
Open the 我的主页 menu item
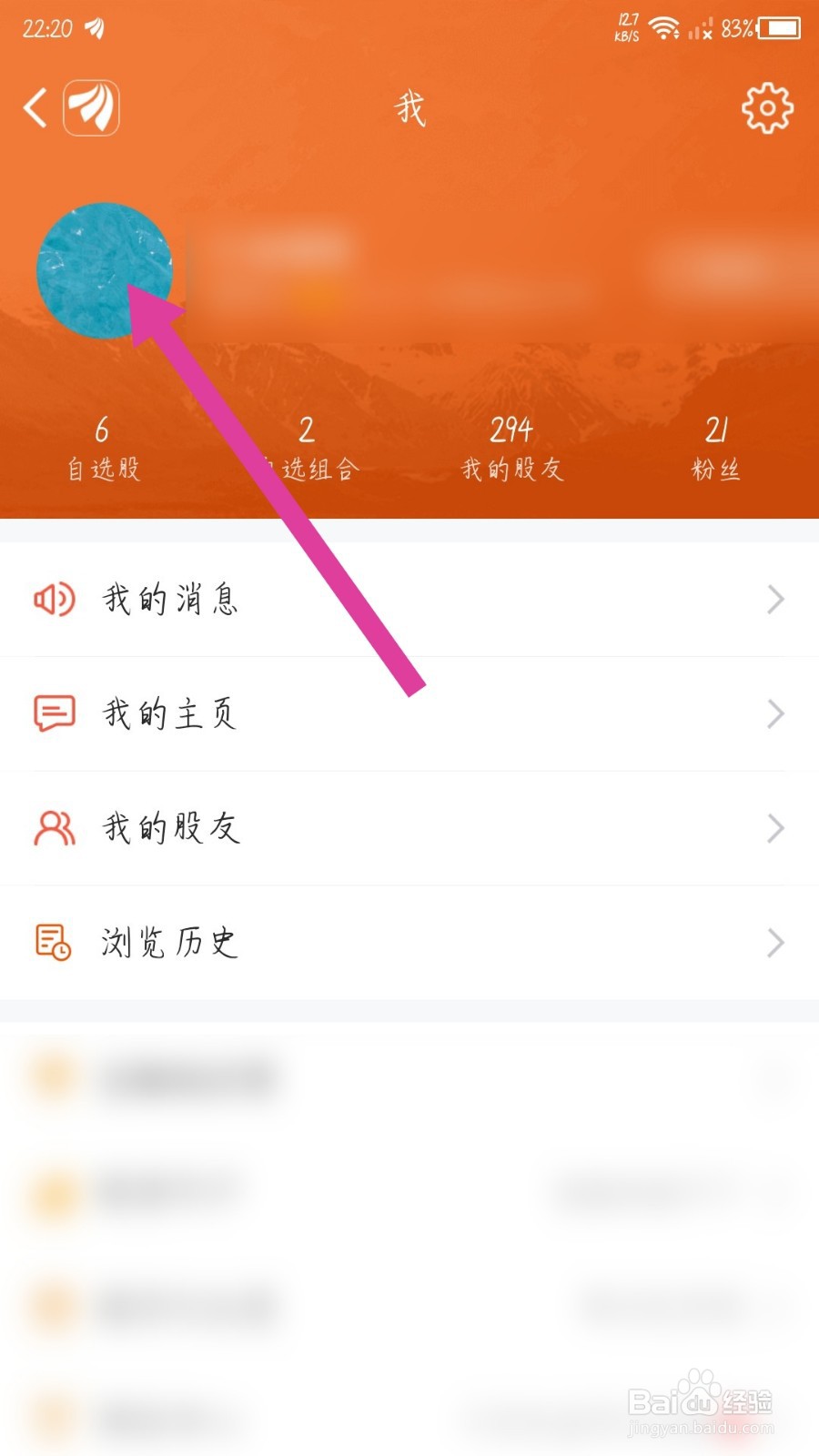(x=170, y=714)
